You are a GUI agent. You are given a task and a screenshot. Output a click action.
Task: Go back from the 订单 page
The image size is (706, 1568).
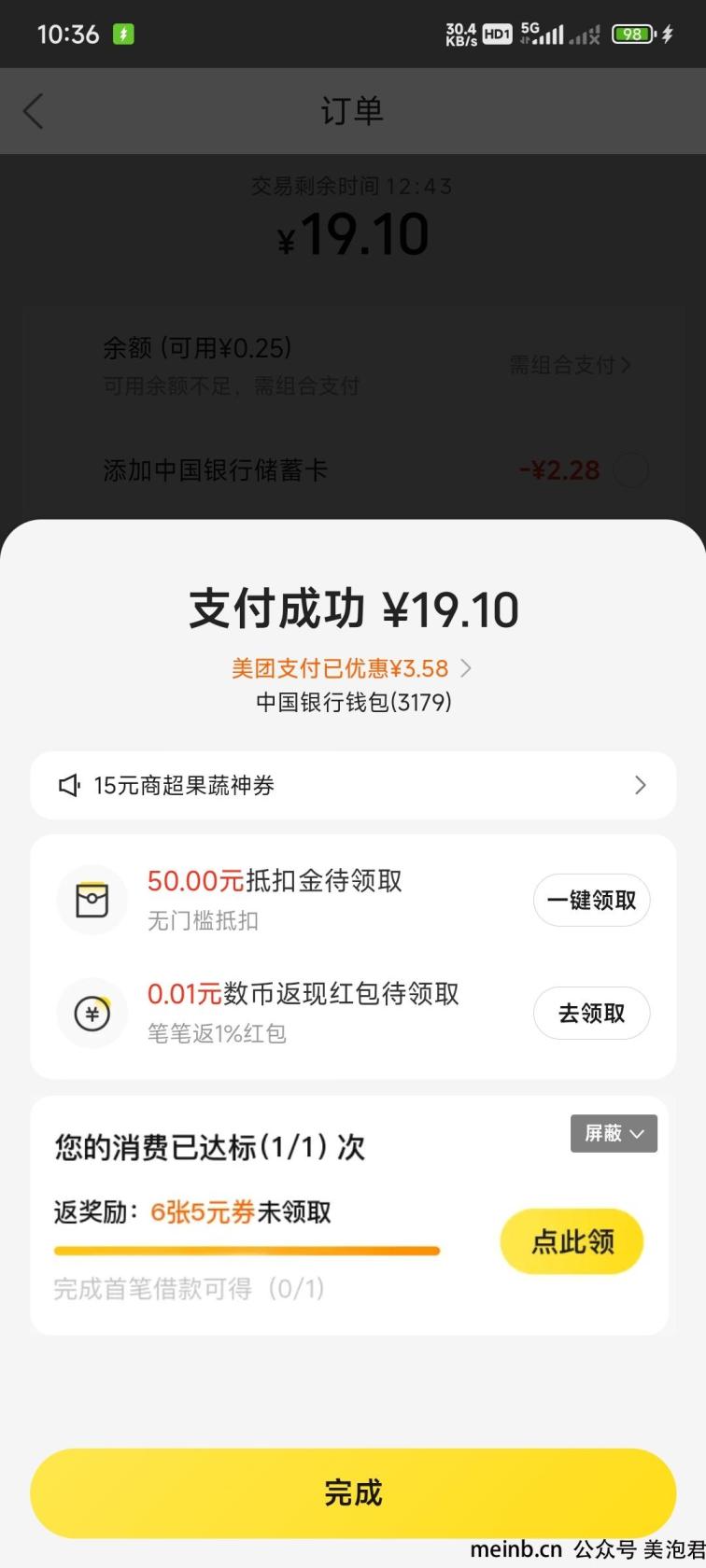click(34, 111)
